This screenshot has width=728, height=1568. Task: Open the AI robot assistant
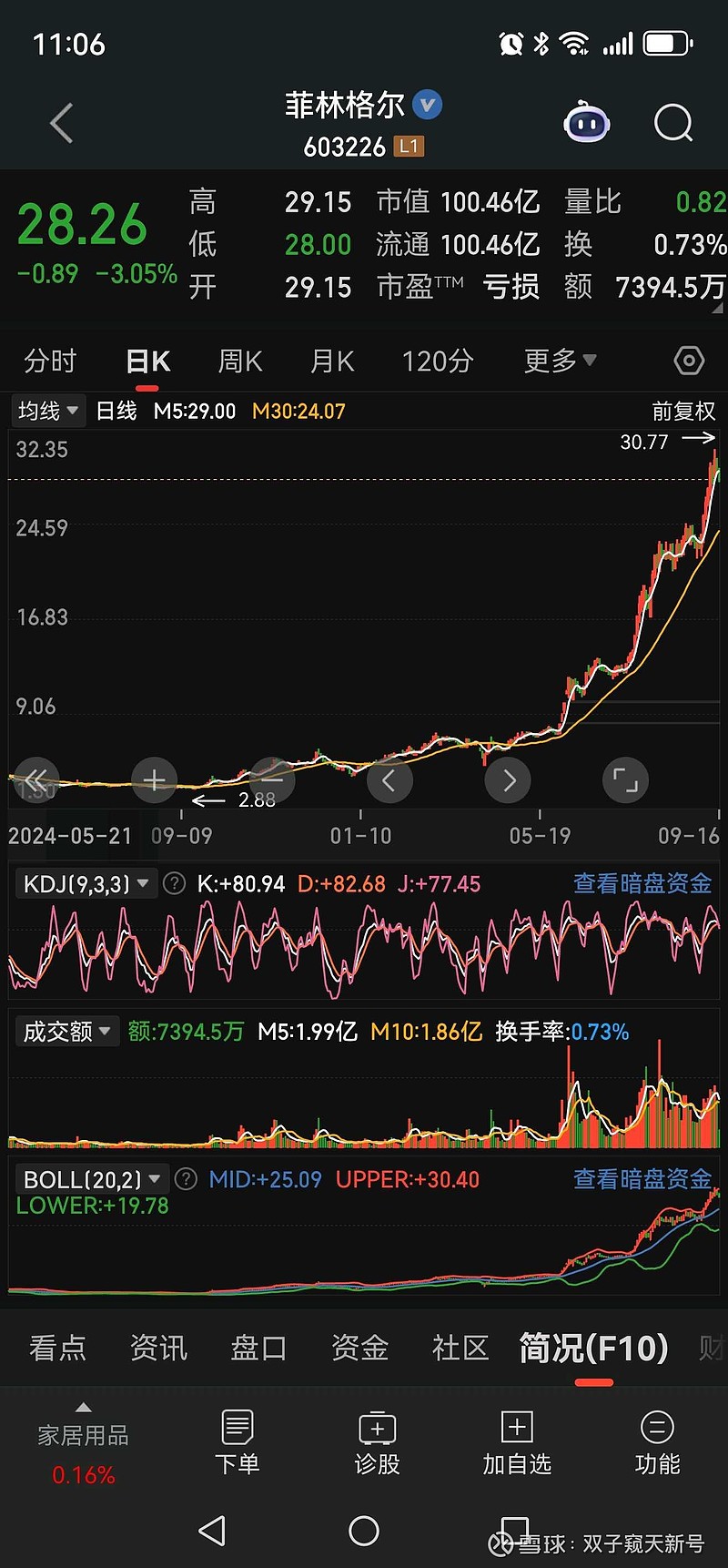pyautogui.click(x=587, y=123)
